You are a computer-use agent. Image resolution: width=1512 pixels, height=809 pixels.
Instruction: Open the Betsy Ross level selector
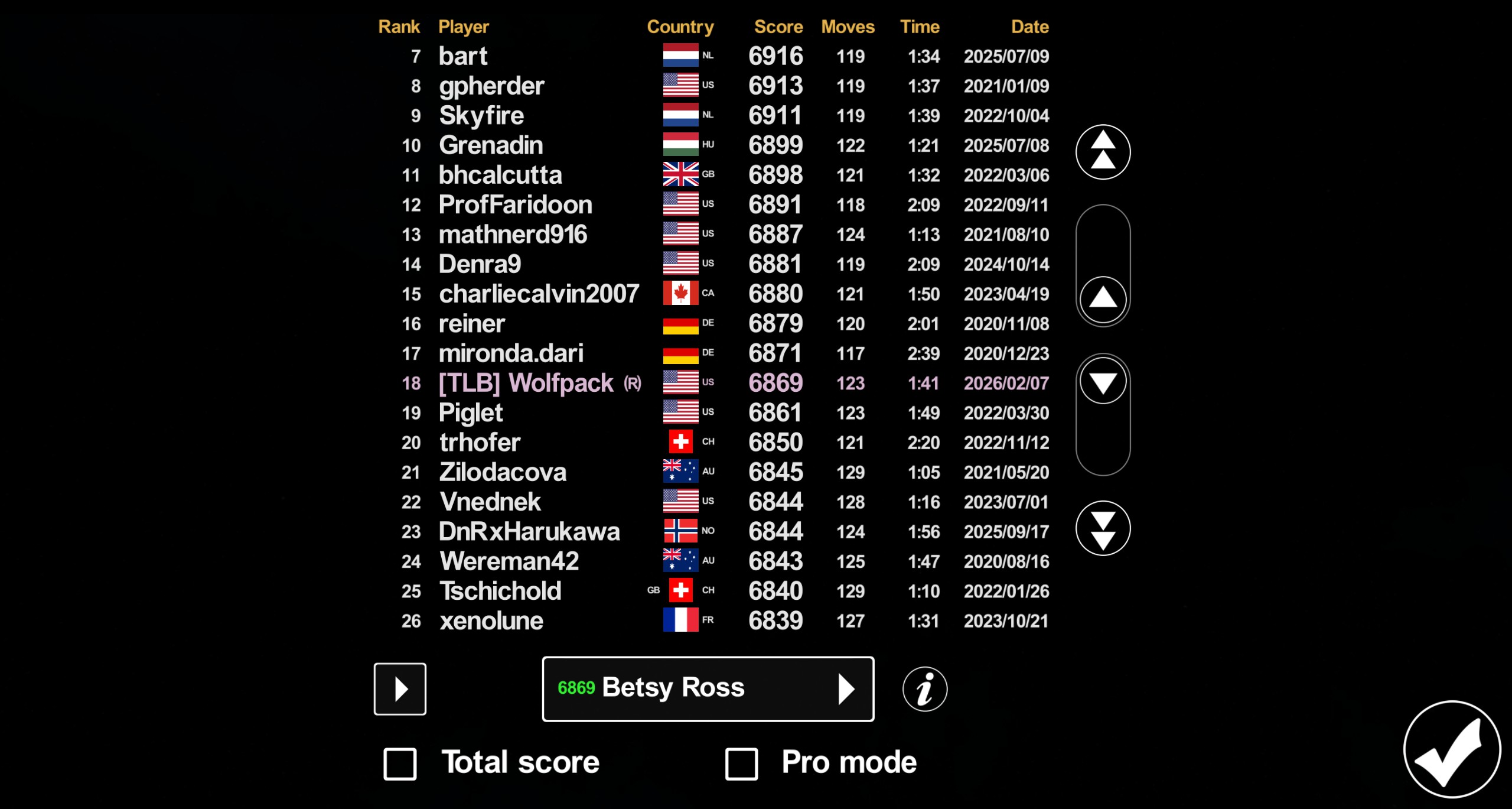(x=708, y=688)
